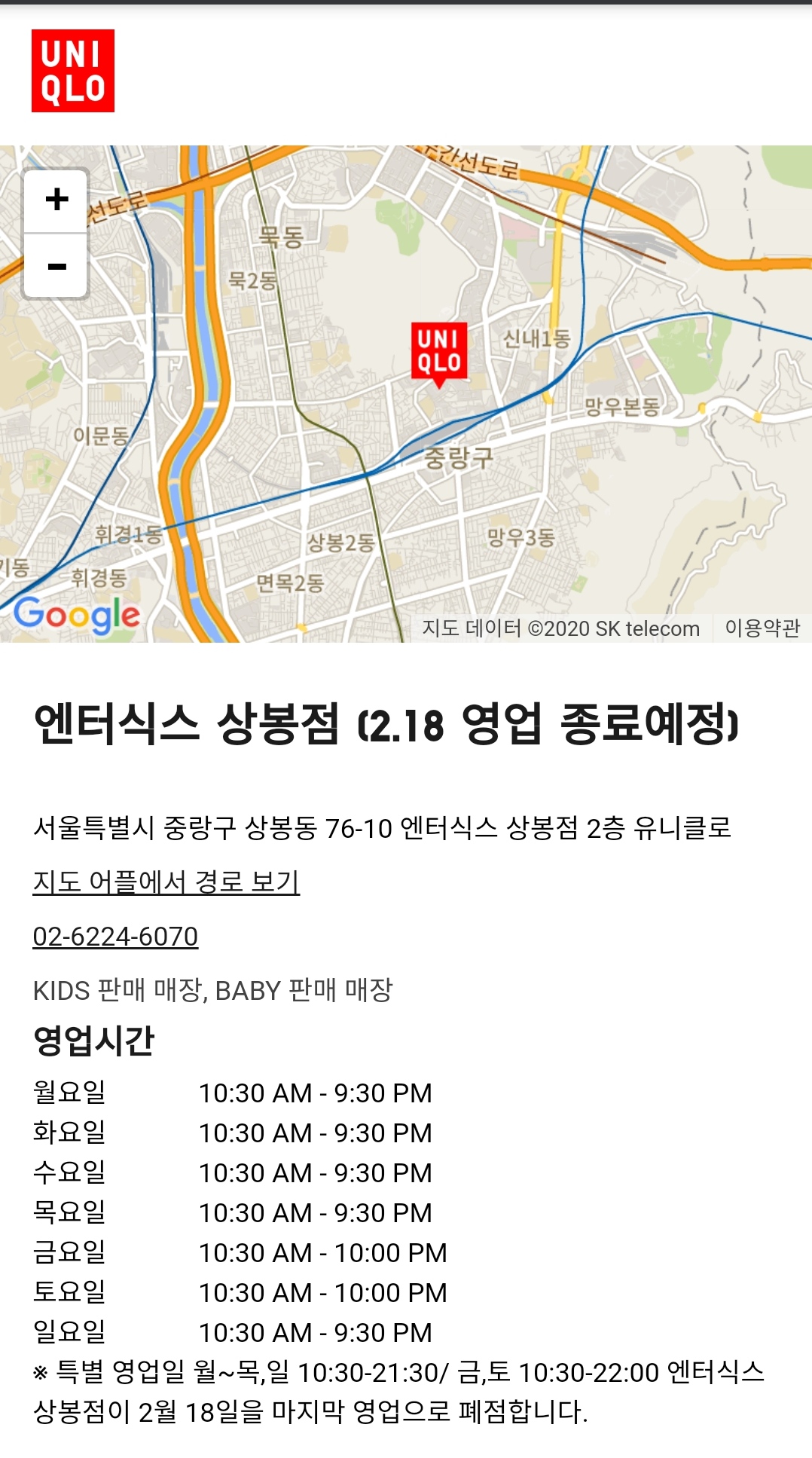
Task: Open the map 이용약관 terms link
Action: pyautogui.click(x=762, y=628)
